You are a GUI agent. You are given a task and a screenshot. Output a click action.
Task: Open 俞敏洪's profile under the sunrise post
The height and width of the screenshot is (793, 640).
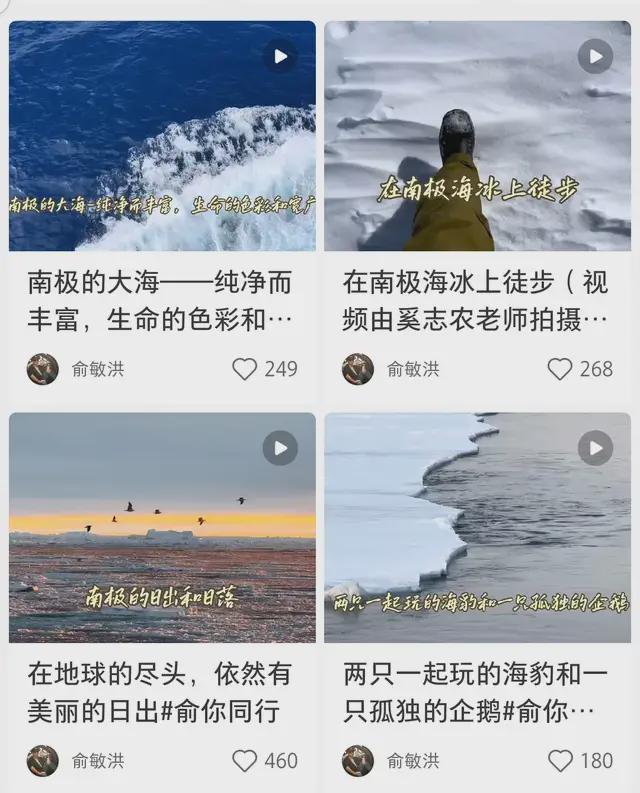43,761
